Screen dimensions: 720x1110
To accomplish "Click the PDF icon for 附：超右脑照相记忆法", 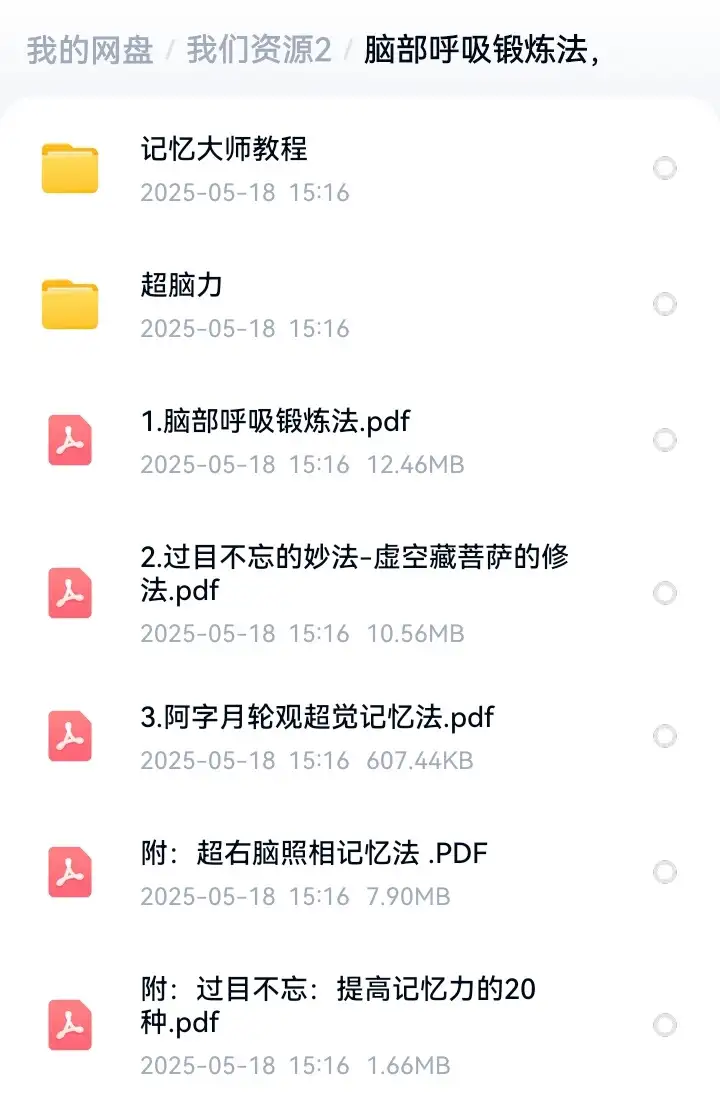I will [69, 873].
